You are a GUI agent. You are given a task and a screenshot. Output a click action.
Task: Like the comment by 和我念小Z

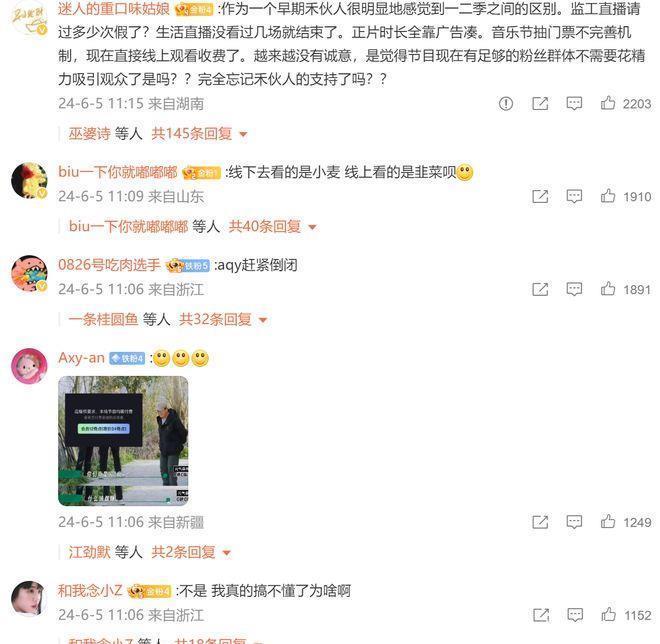click(x=608, y=615)
